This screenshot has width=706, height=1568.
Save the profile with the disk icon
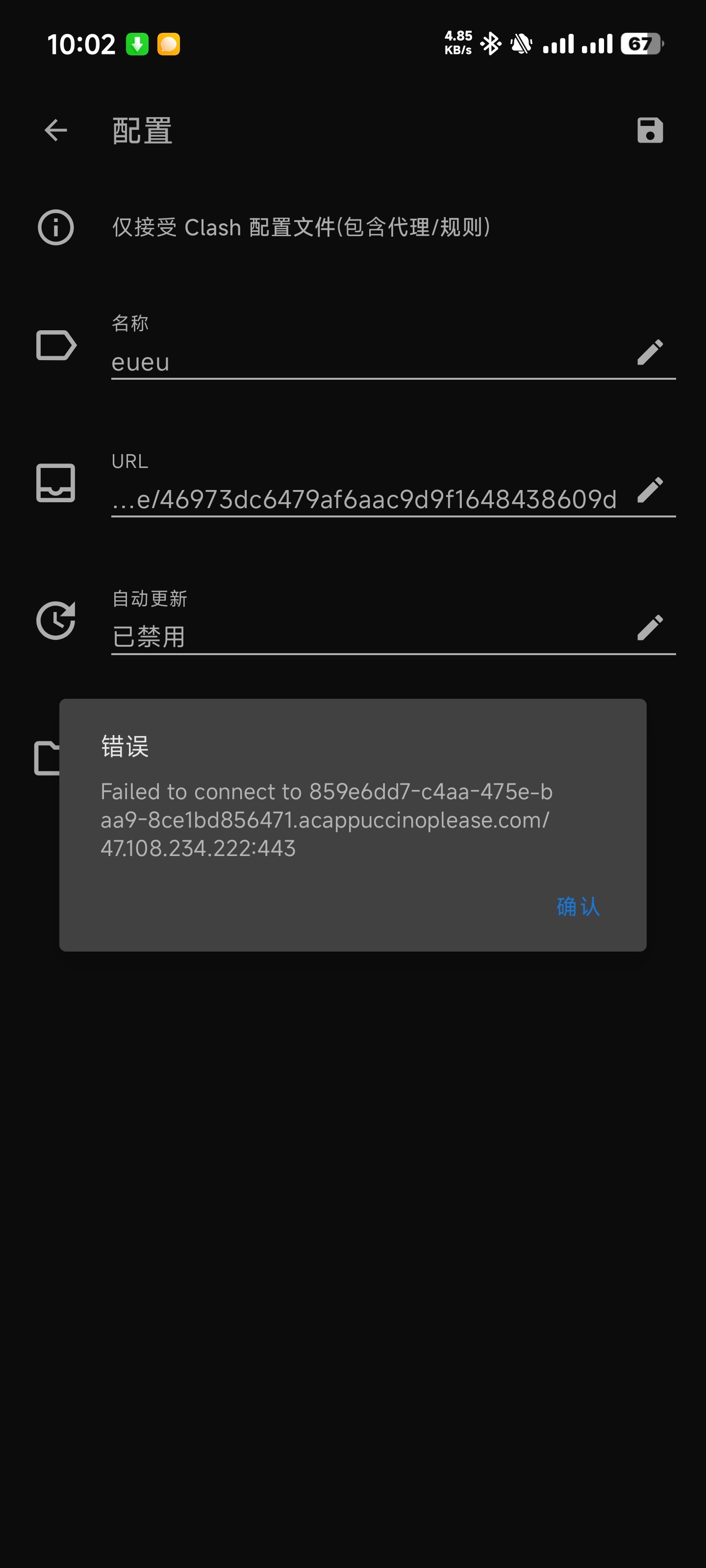(x=649, y=130)
